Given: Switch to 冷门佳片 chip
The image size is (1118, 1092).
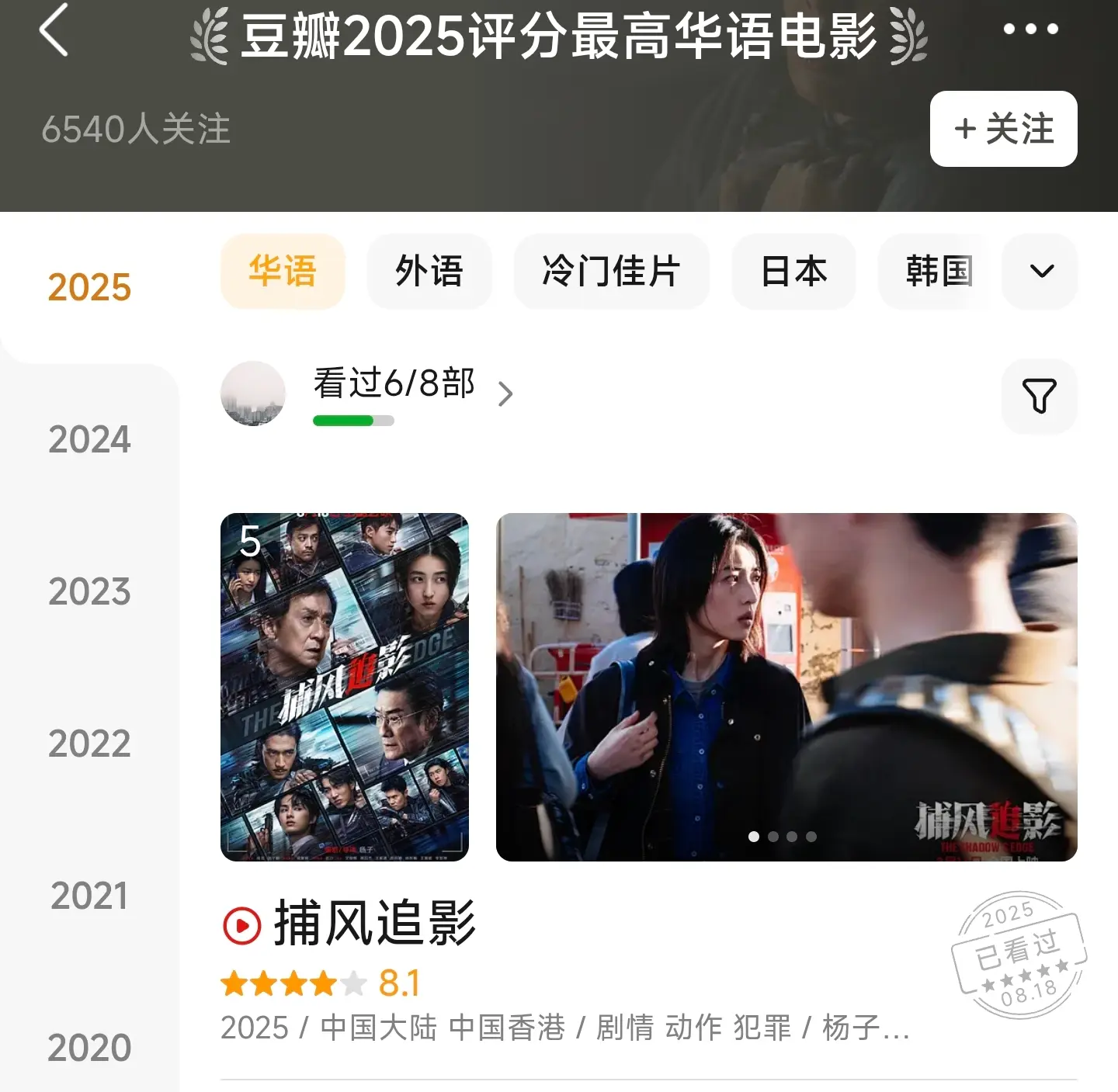Looking at the screenshot, I should [611, 272].
